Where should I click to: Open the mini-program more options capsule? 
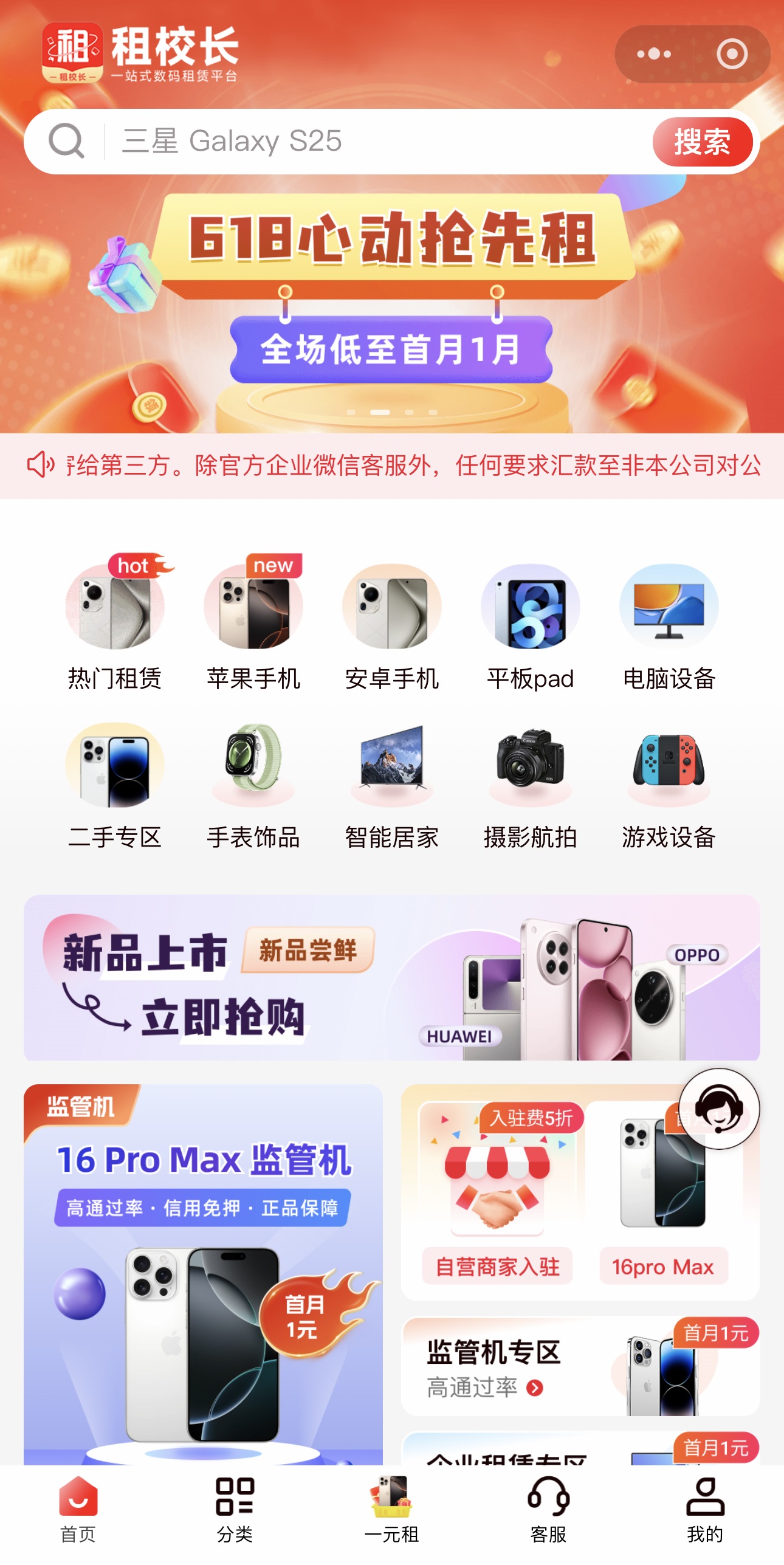(x=652, y=53)
